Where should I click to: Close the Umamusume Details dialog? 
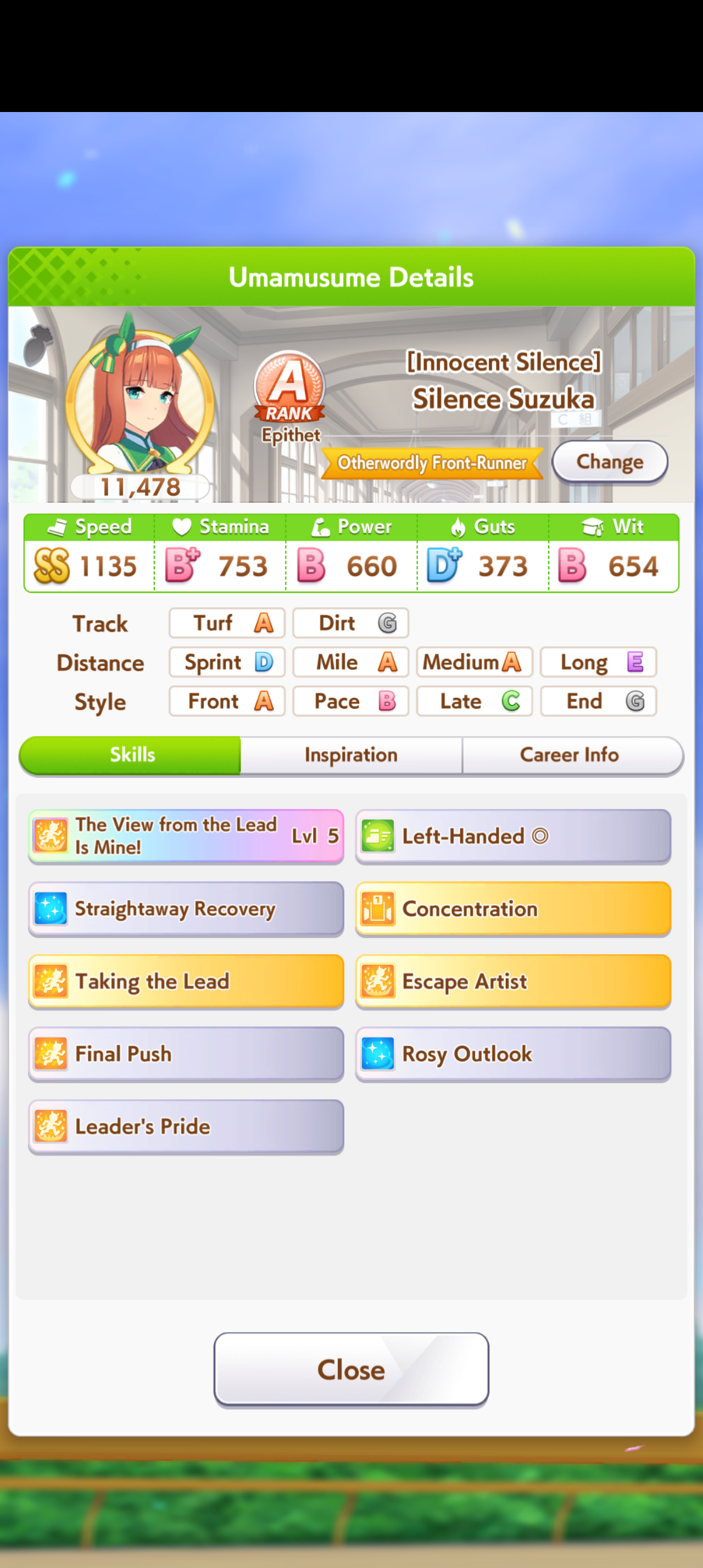[x=351, y=1370]
